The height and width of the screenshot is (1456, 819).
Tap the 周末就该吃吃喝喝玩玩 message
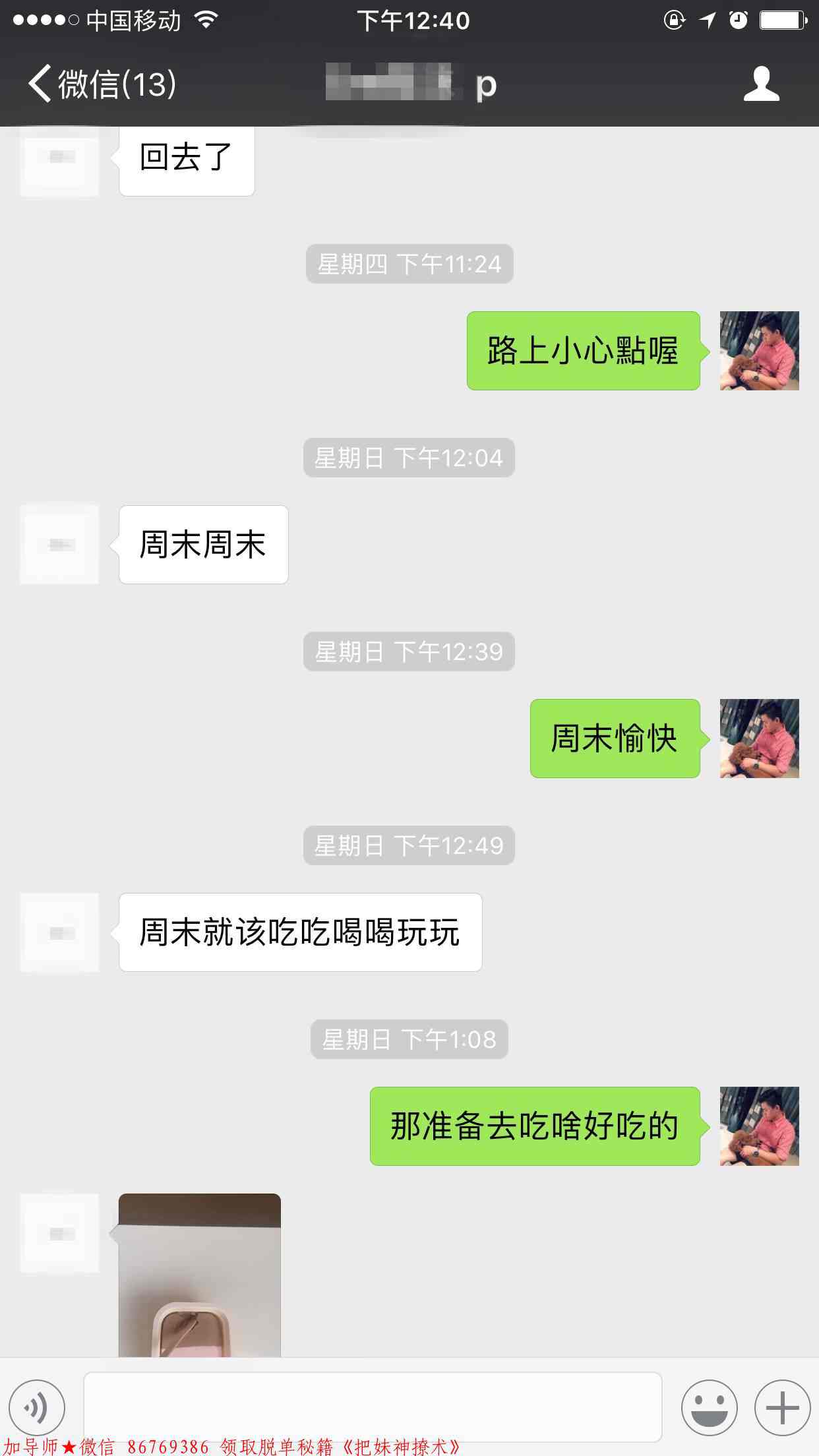300,932
